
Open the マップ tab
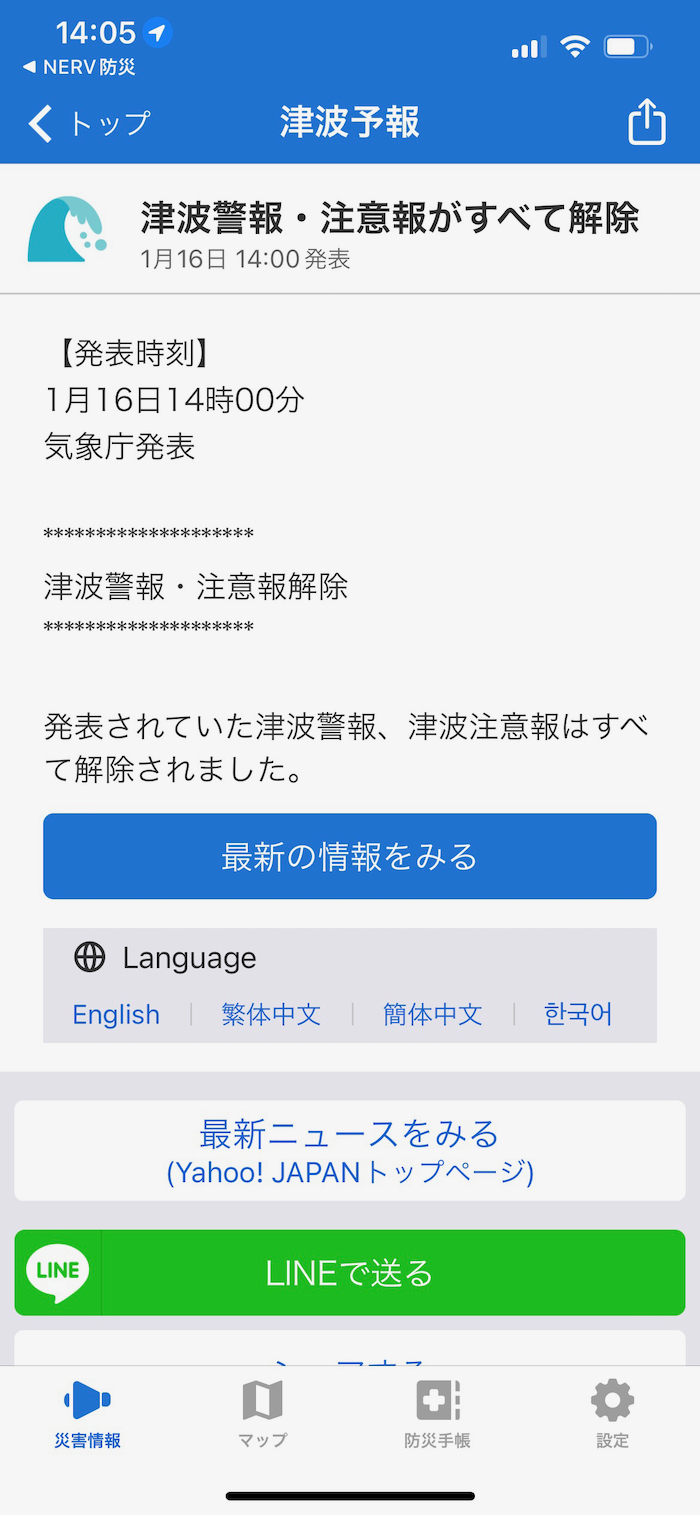point(263,1414)
